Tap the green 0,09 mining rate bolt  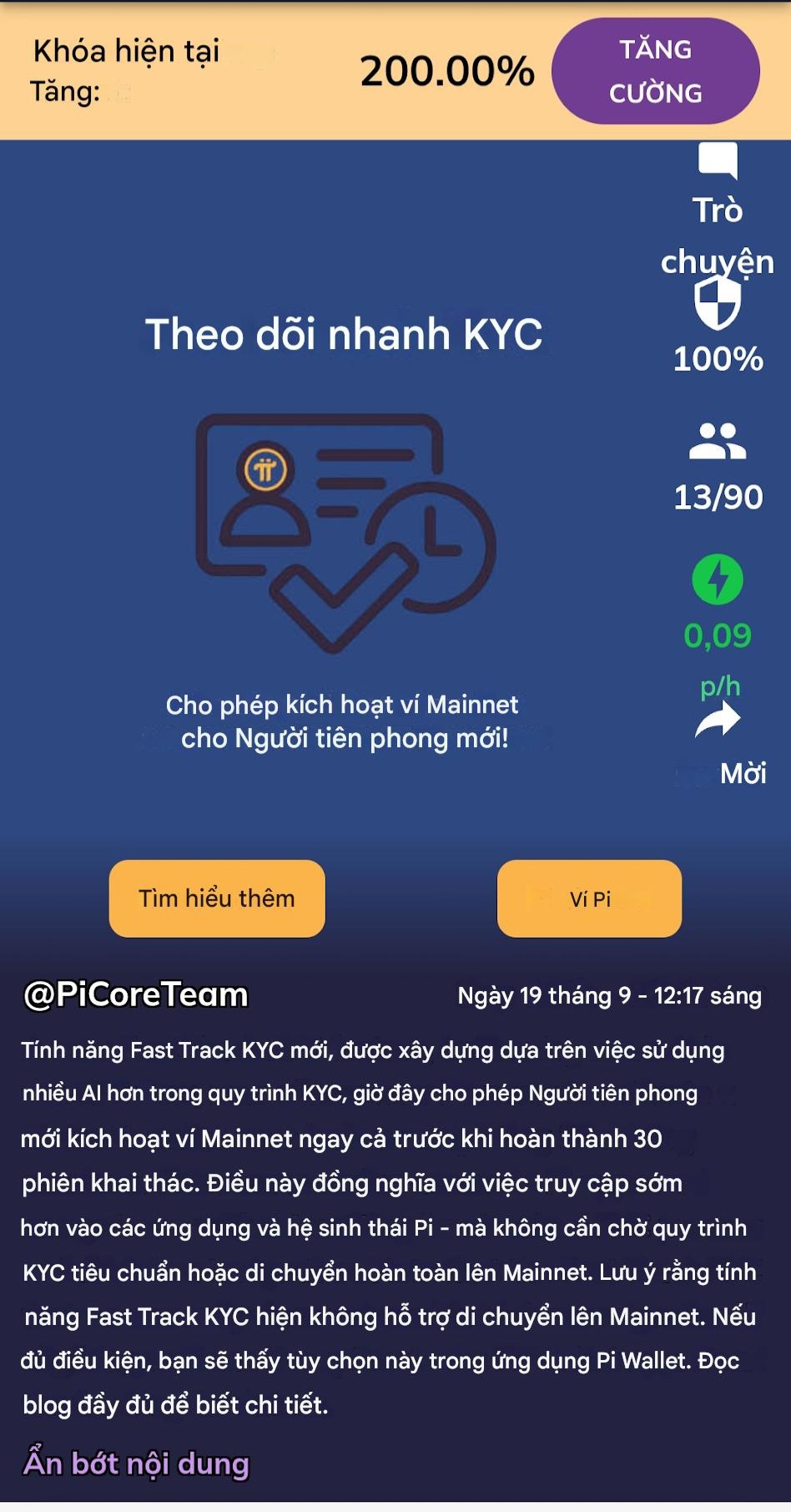(718, 579)
